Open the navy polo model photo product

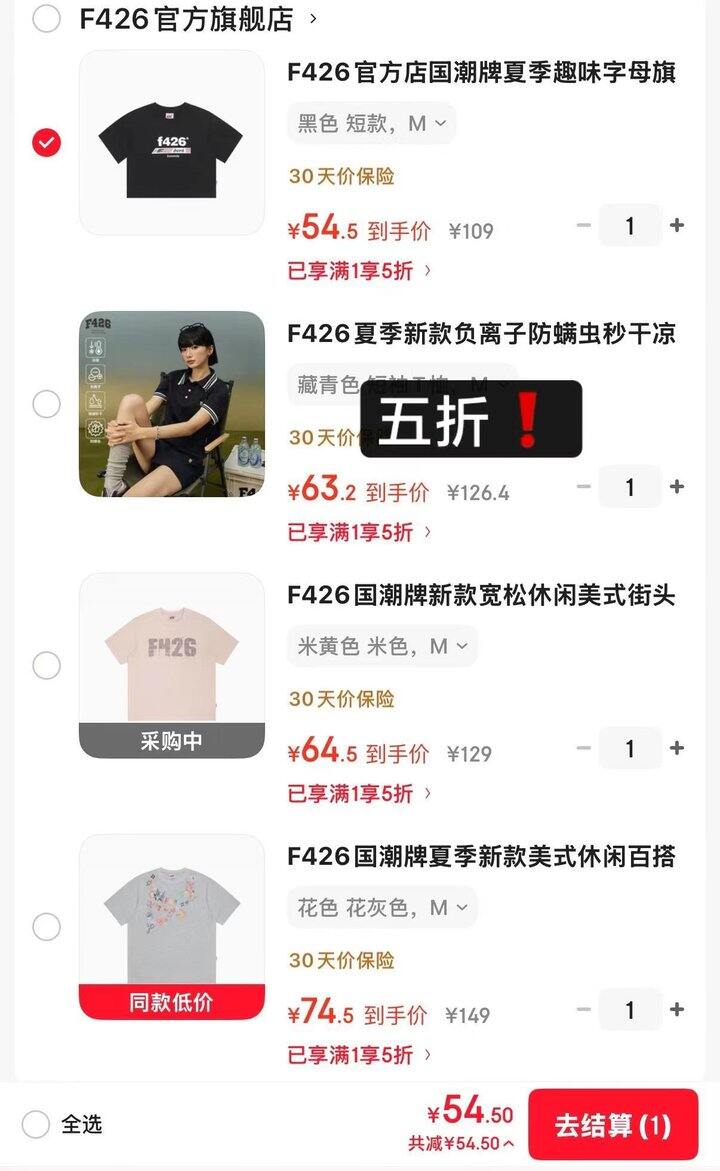pos(172,404)
